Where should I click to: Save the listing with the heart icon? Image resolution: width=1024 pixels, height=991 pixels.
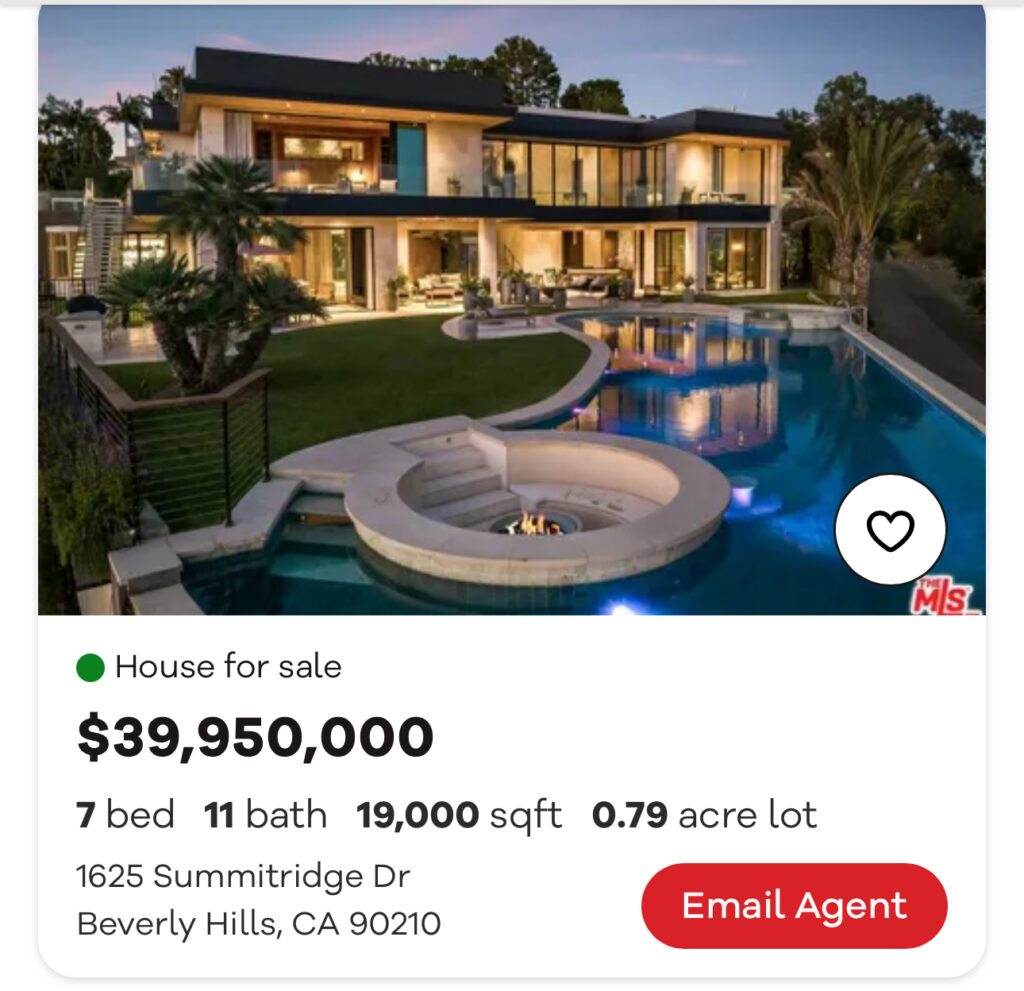click(890, 530)
